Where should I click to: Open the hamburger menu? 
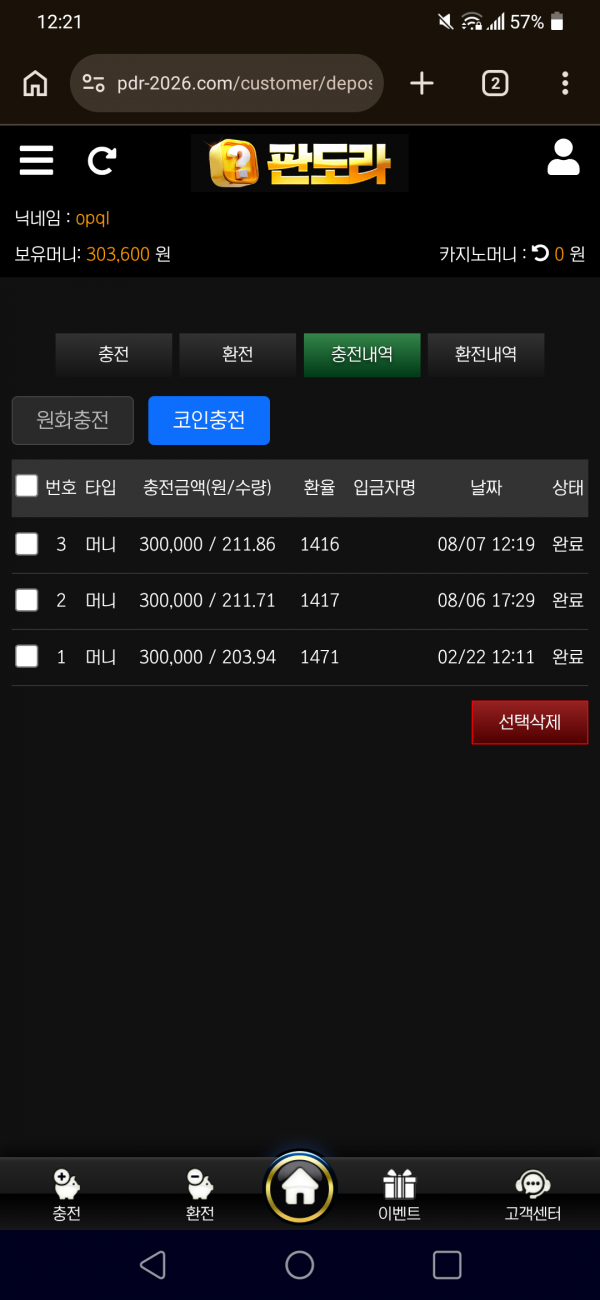[x=36, y=160]
